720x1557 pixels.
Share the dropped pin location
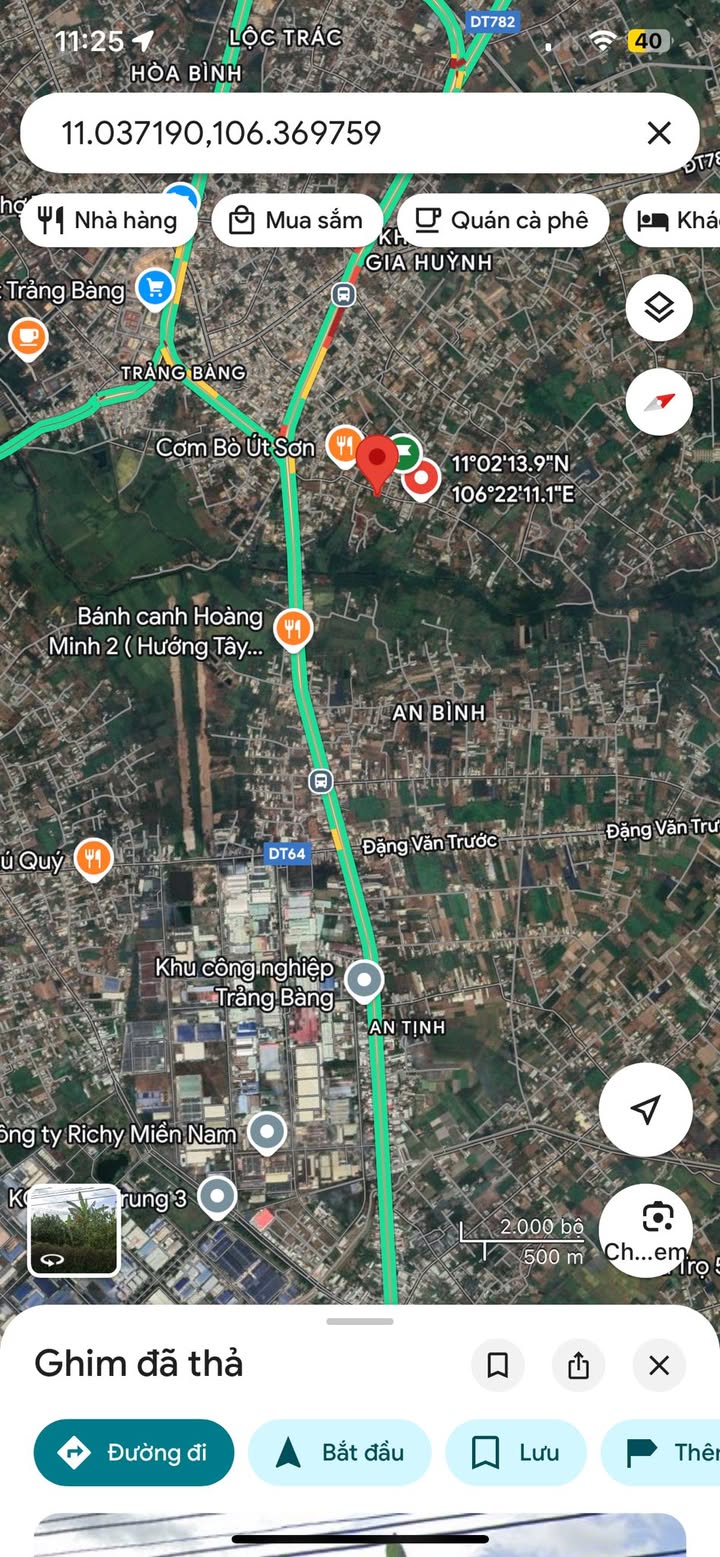[x=578, y=1365]
